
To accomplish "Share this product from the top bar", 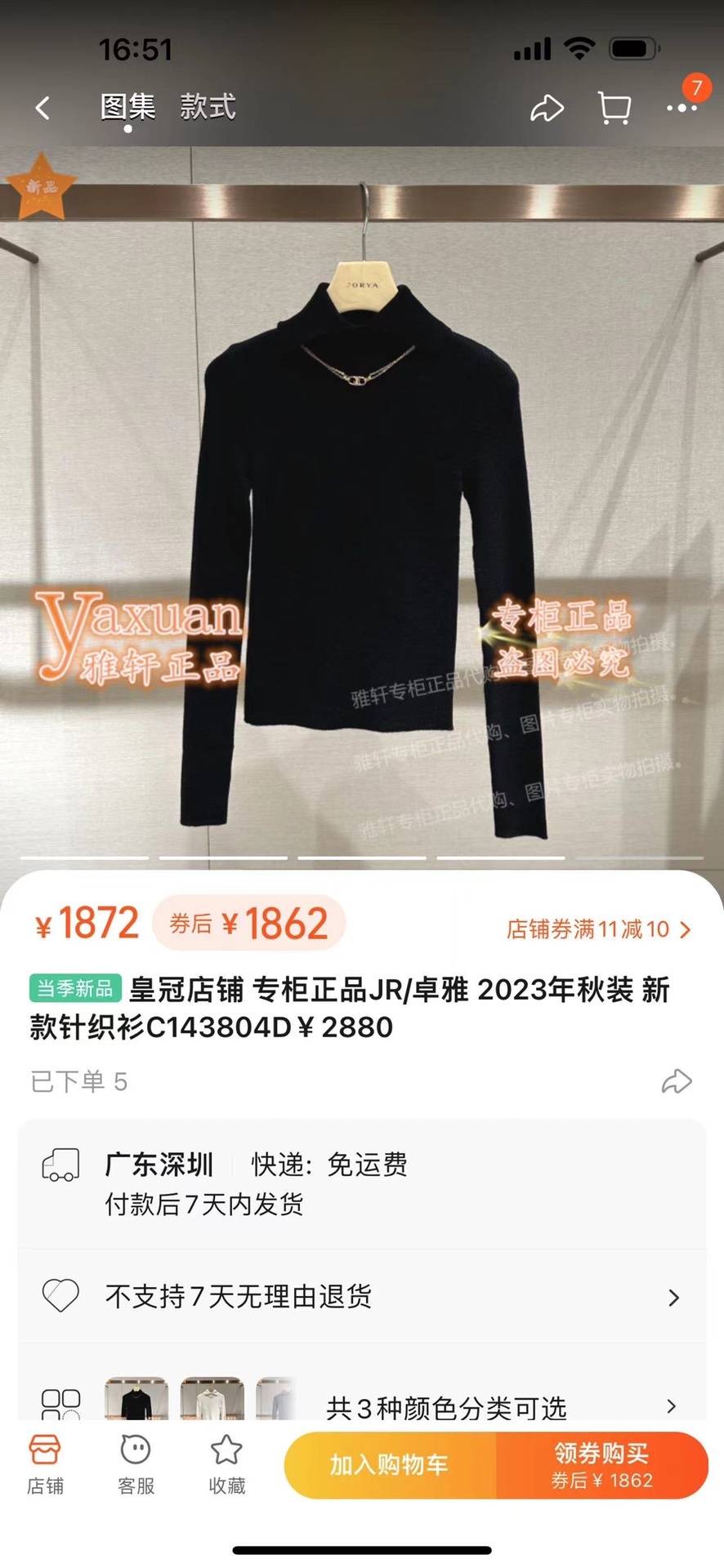I will click(547, 108).
